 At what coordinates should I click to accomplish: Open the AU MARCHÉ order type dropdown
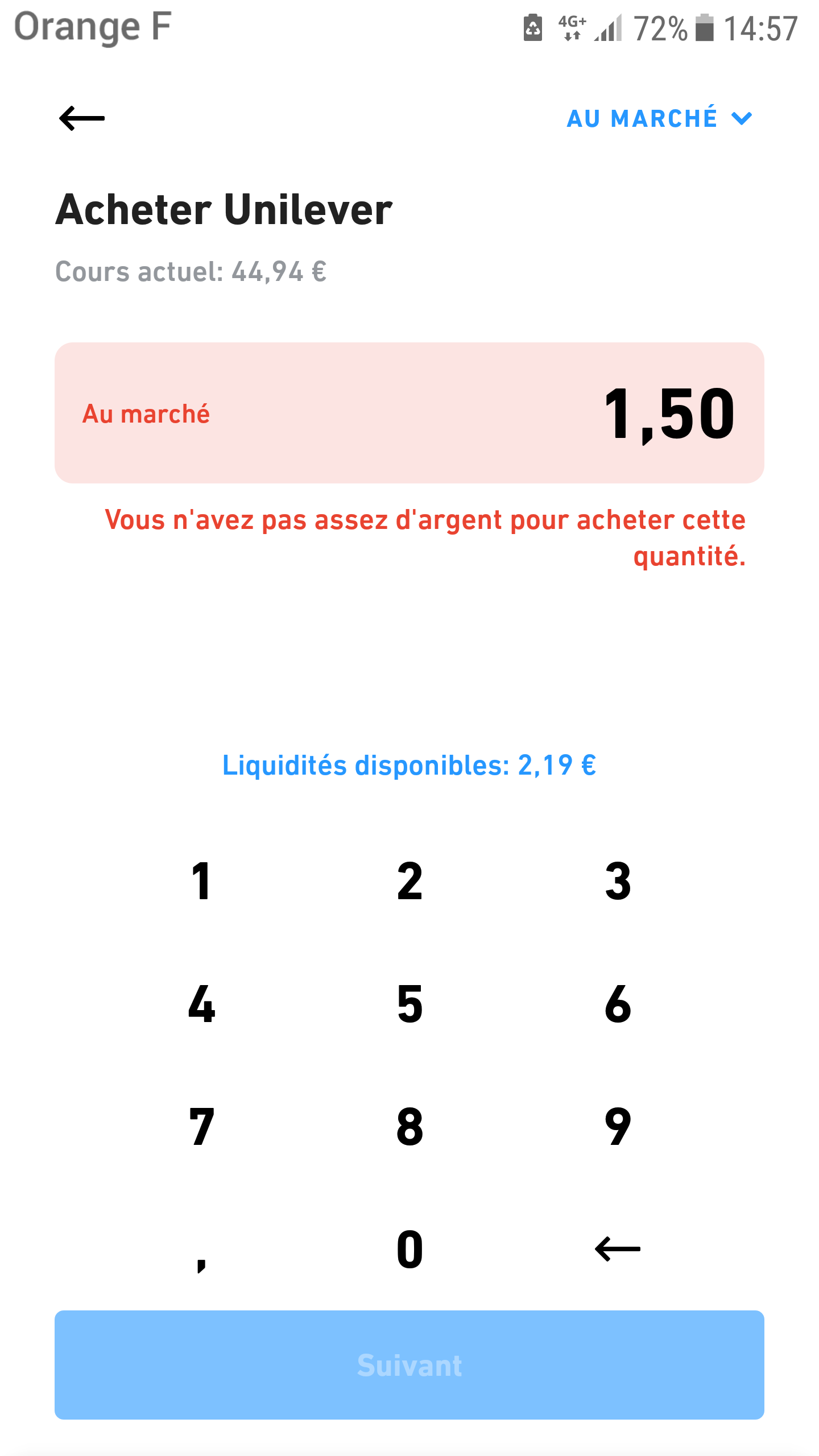[660, 118]
